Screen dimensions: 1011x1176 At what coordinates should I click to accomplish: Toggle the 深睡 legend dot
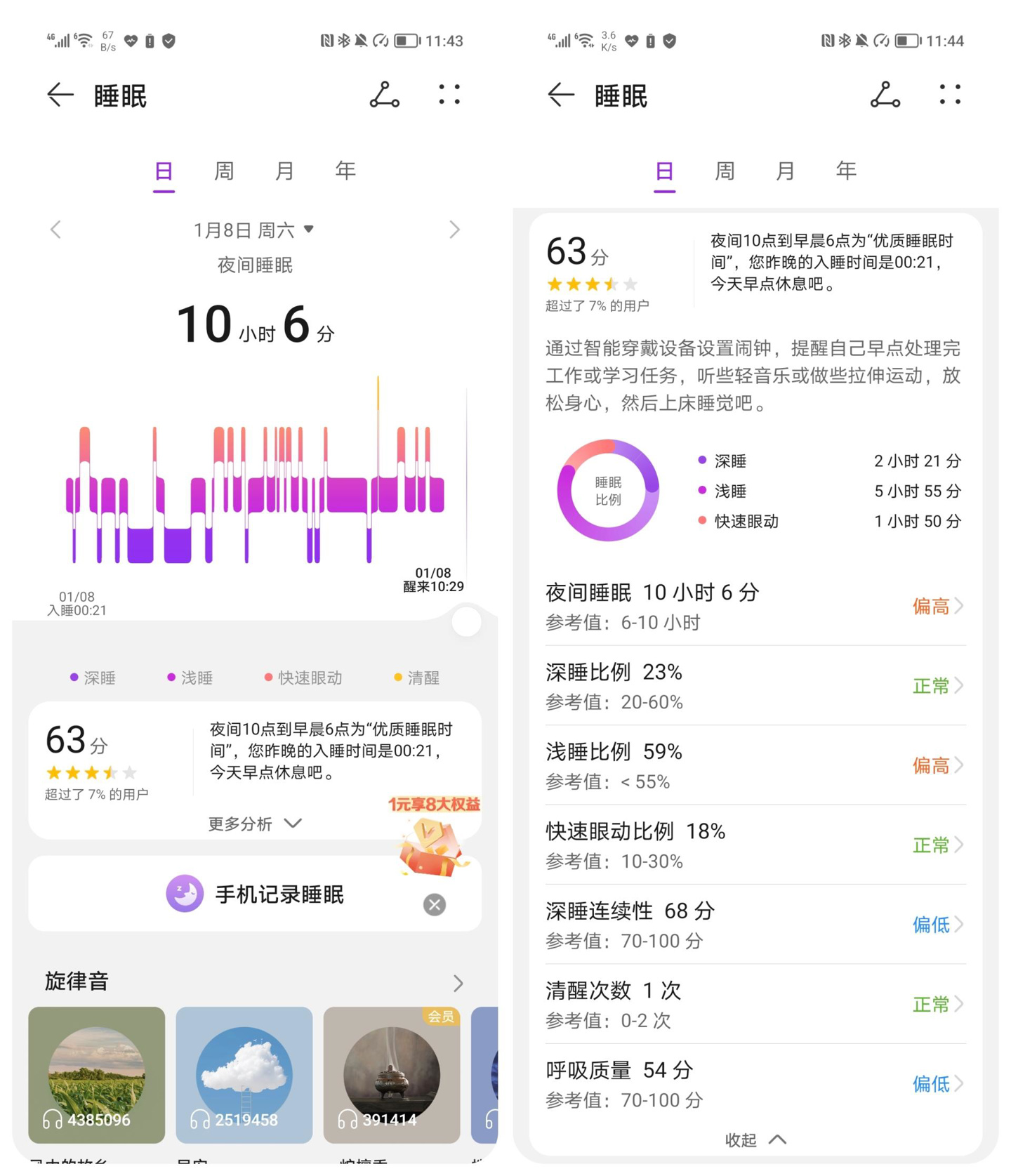pos(74,677)
